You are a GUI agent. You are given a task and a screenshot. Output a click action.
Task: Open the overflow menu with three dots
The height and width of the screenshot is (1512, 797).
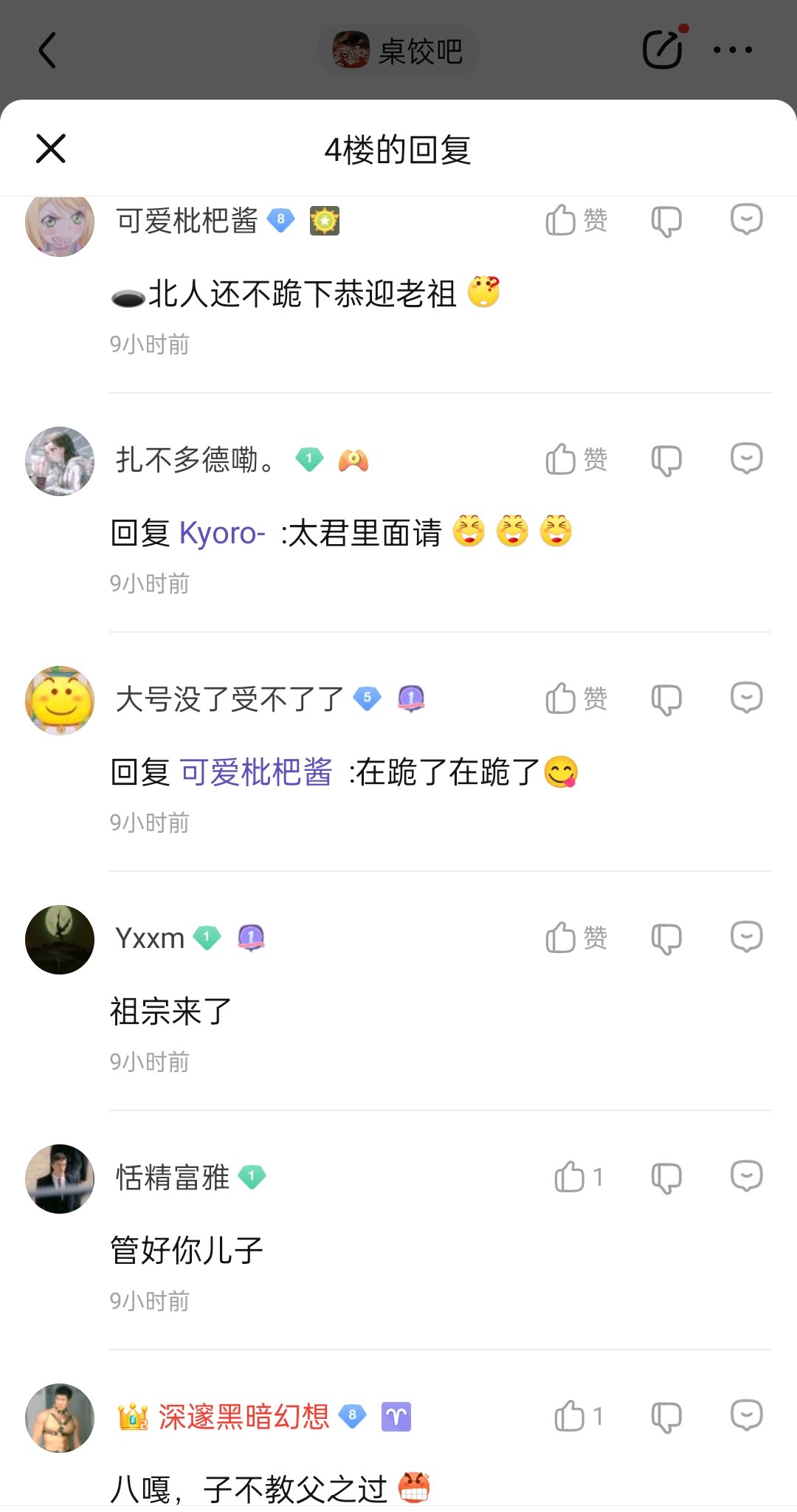tap(733, 50)
